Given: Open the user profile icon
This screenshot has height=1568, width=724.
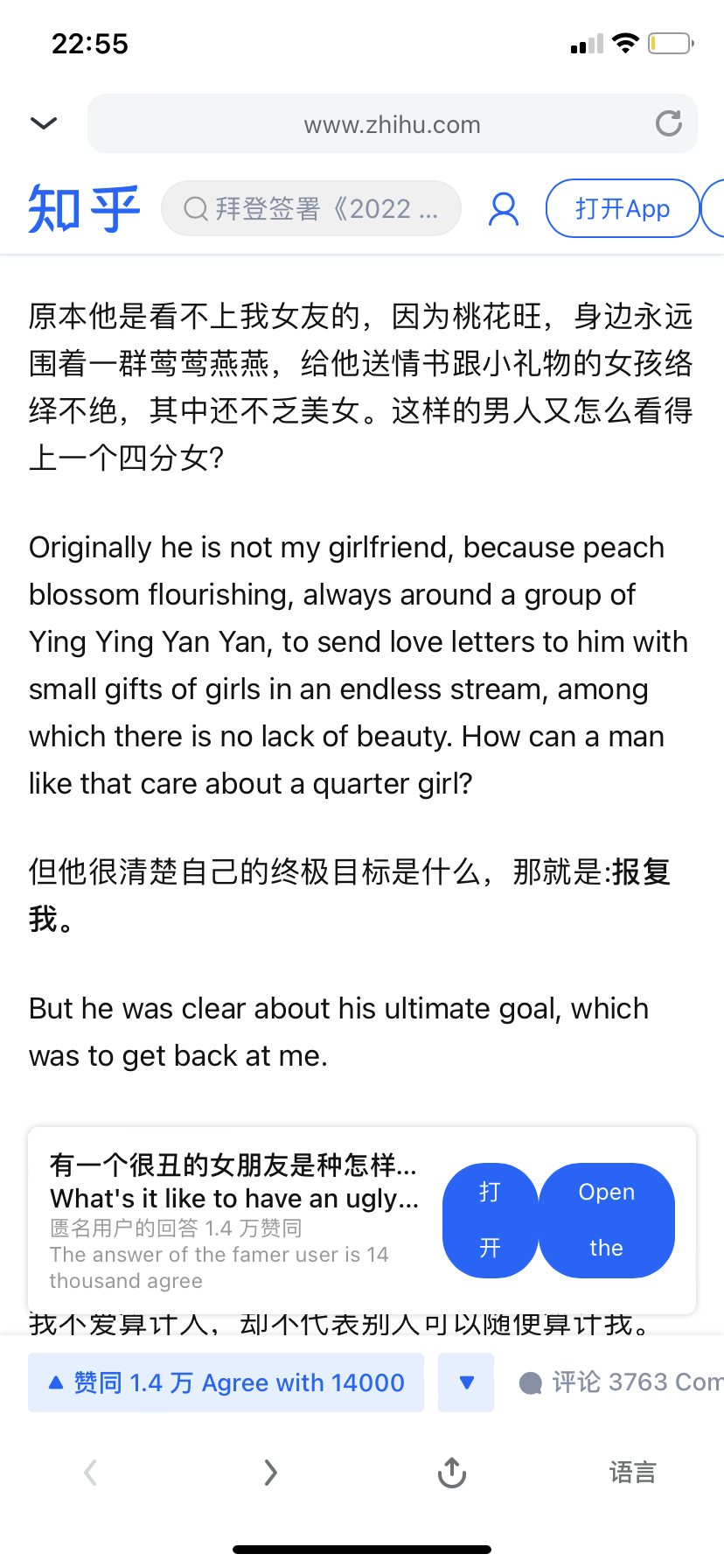Looking at the screenshot, I should click(x=504, y=209).
